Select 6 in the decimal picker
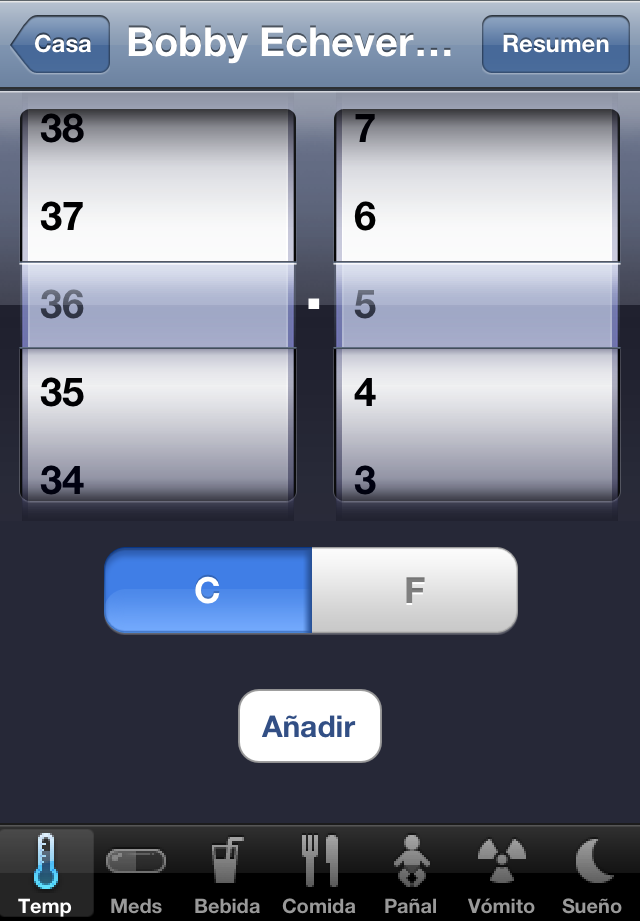This screenshot has width=640, height=921. coord(476,217)
